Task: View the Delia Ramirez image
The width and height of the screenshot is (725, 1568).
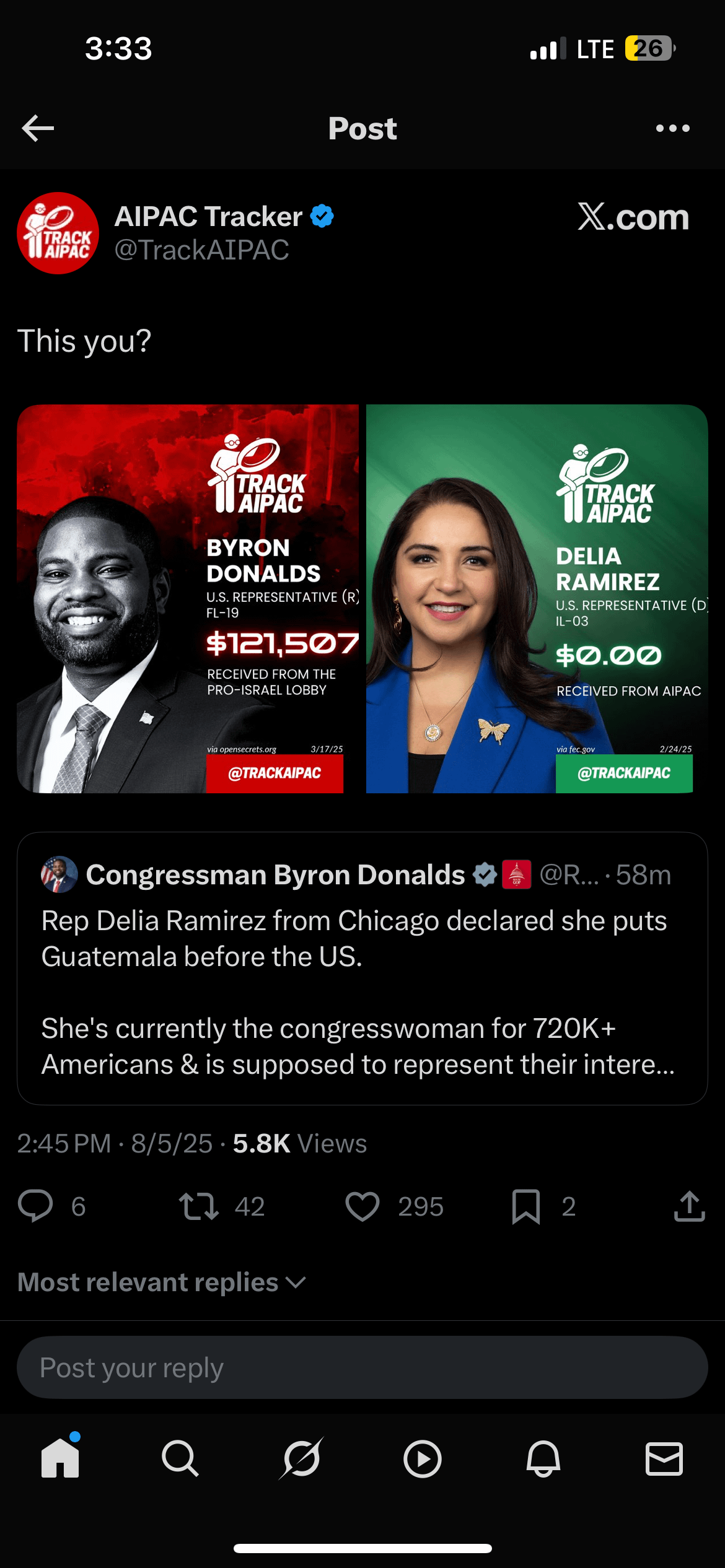Action: (537, 598)
